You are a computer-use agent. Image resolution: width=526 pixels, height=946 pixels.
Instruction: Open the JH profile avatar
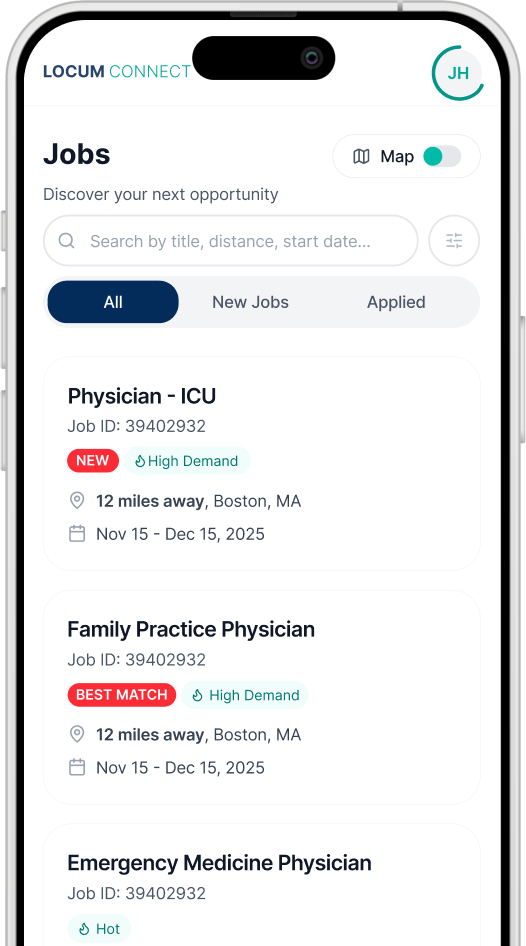[458, 73]
